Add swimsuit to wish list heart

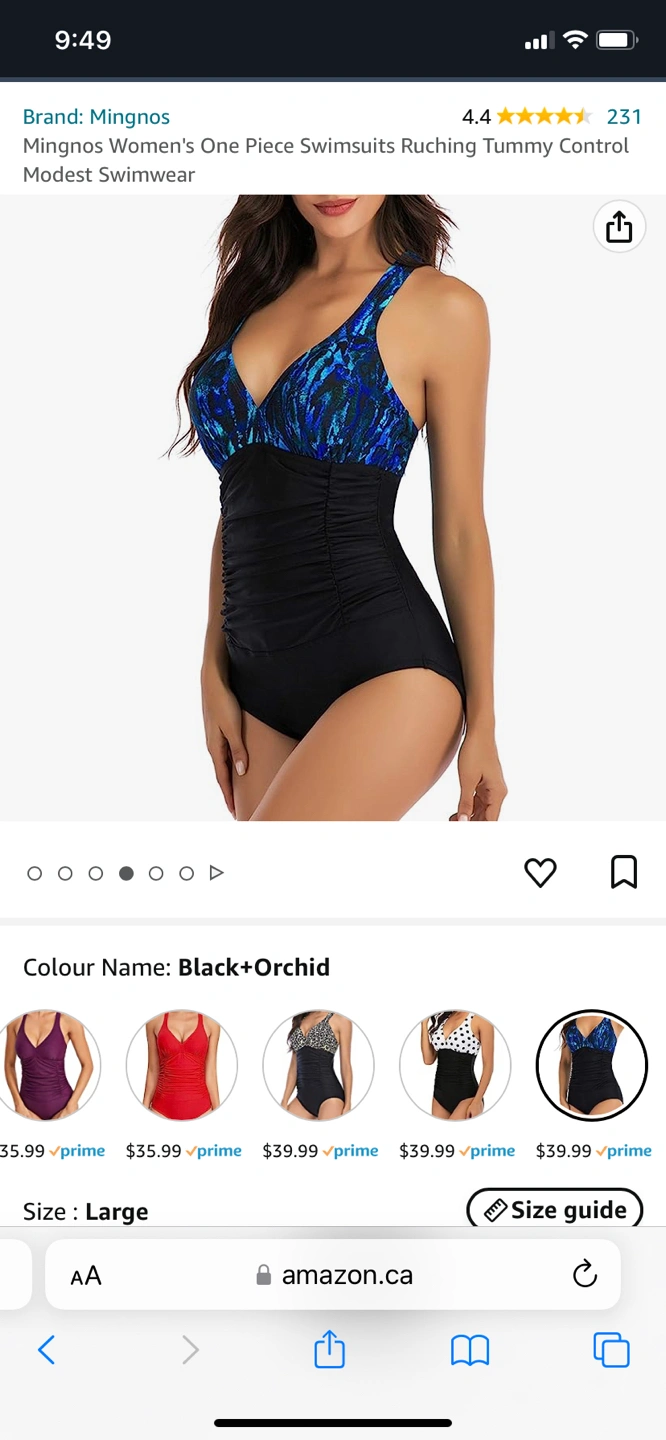point(540,873)
